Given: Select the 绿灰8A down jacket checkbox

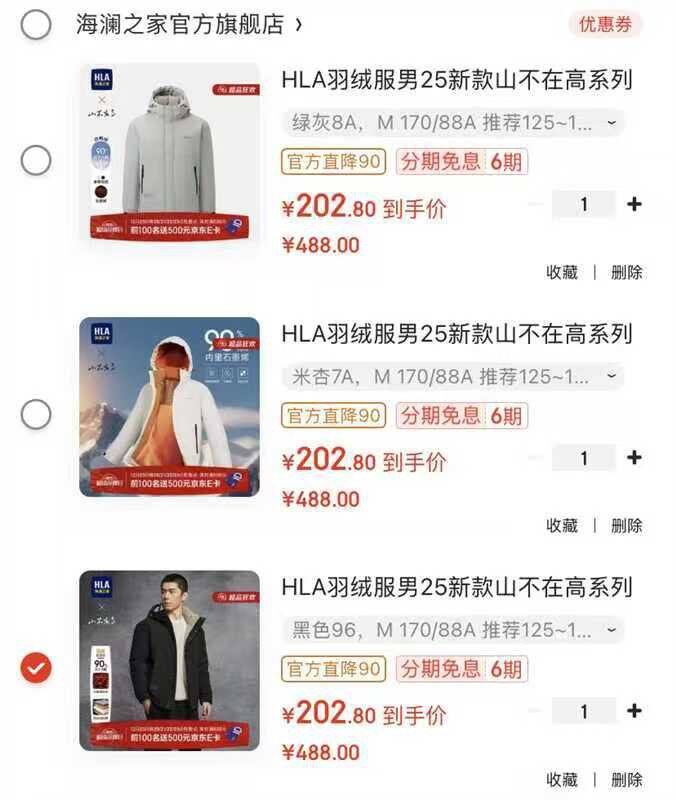Looking at the screenshot, I should coord(36,160).
